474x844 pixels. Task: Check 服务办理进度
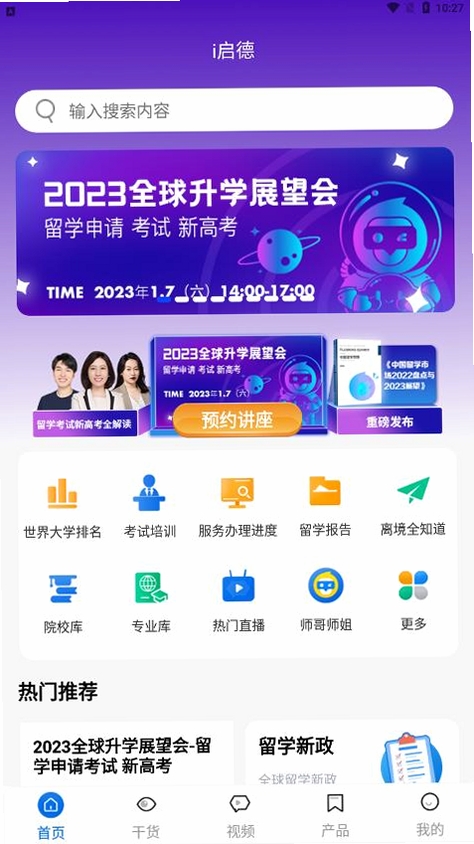[237, 507]
